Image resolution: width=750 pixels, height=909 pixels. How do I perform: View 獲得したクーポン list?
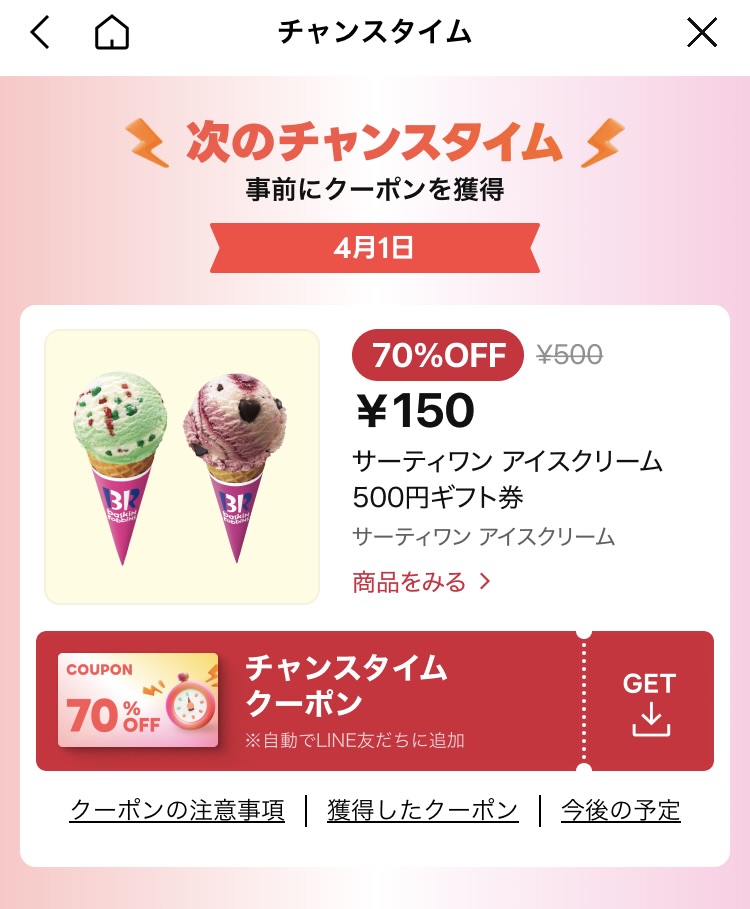(422, 810)
